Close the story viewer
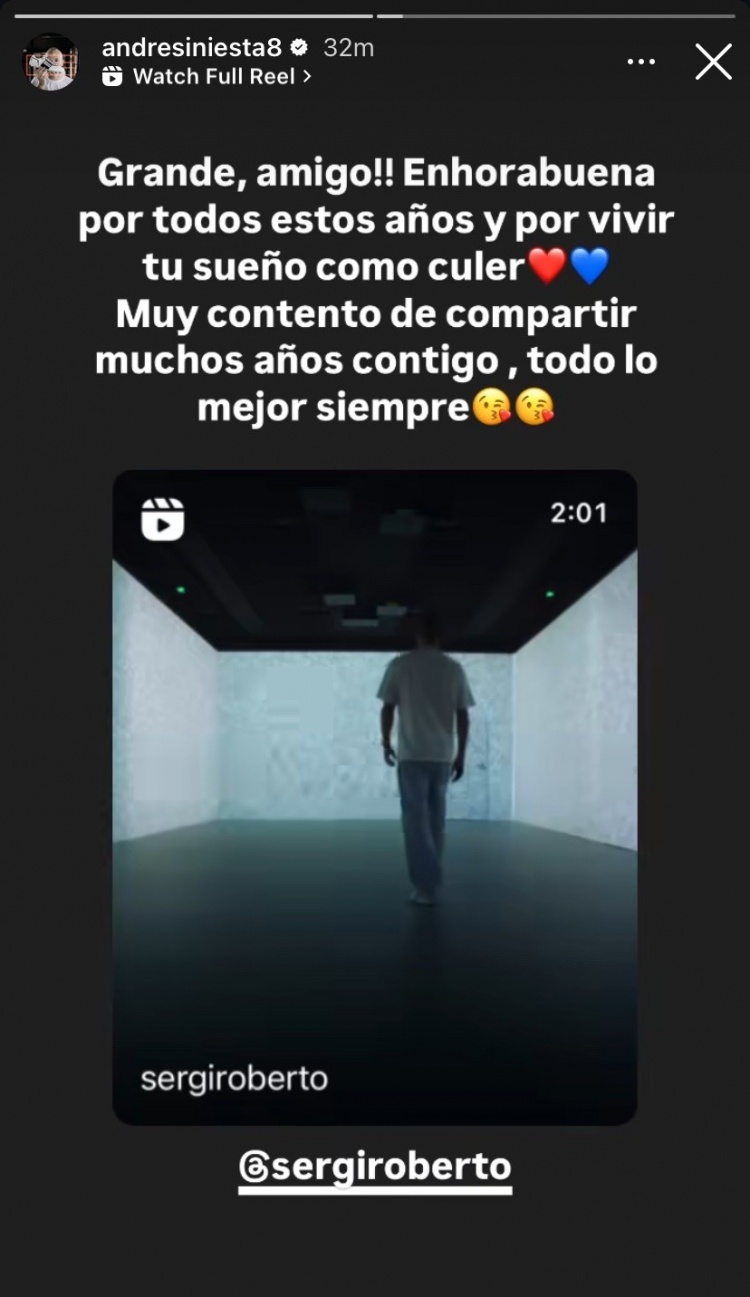 pyautogui.click(x=713, y=62)
